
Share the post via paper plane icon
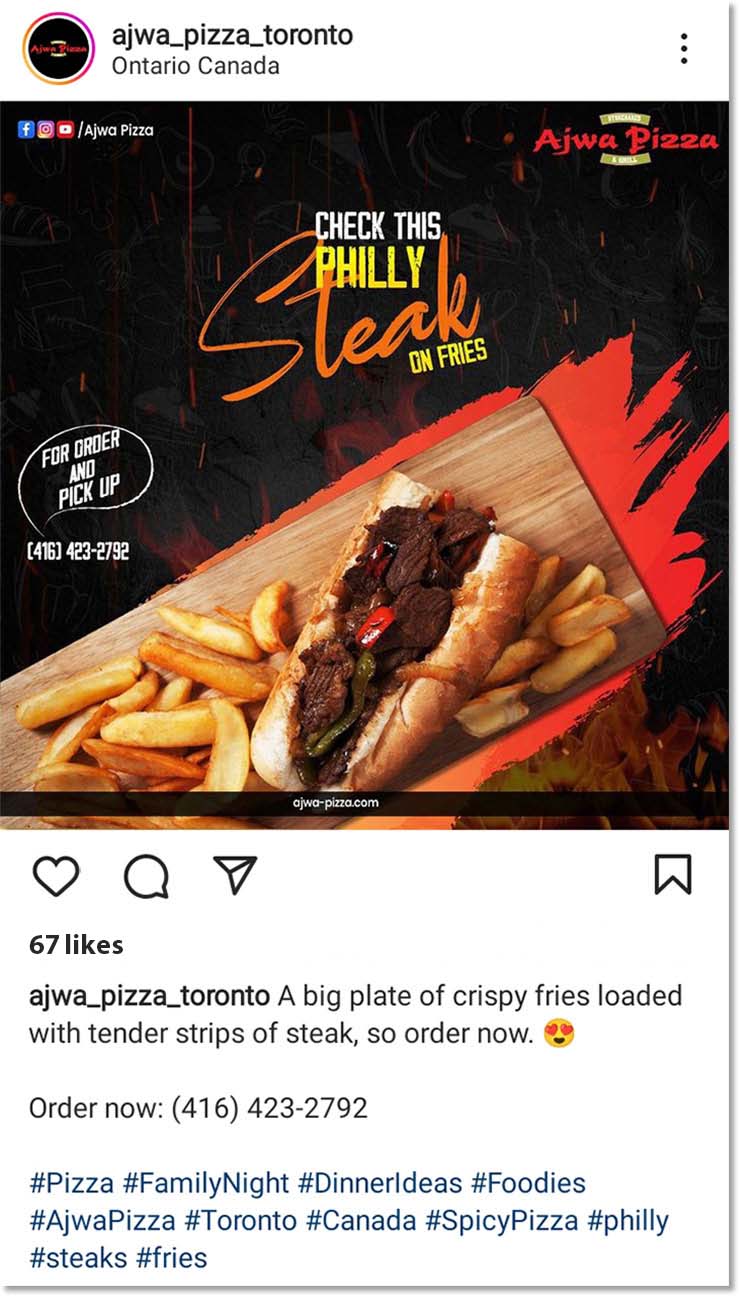[236, 875]
